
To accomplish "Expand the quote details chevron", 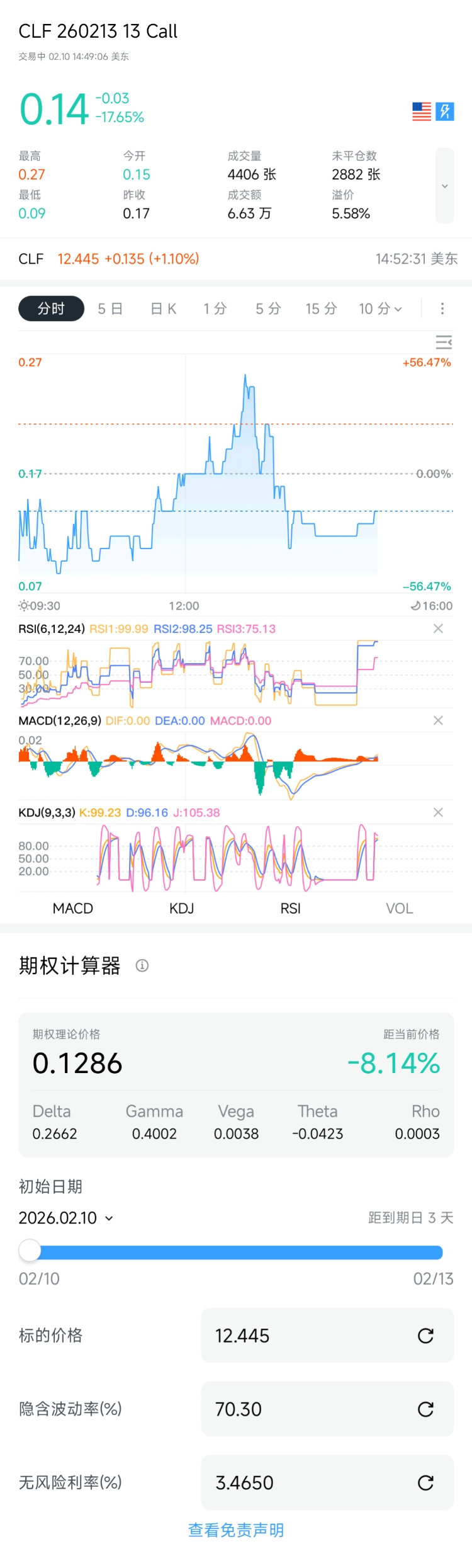I will [x=444, y=186].
